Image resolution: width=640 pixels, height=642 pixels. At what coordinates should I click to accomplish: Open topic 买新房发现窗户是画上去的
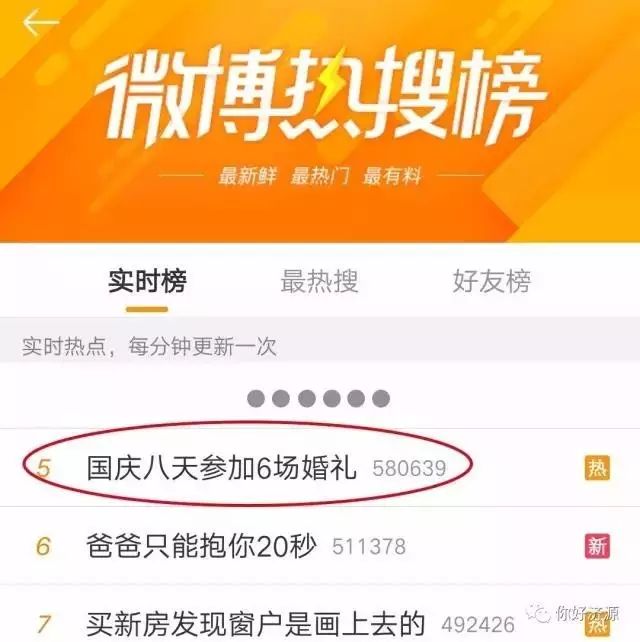click(256, 623)
